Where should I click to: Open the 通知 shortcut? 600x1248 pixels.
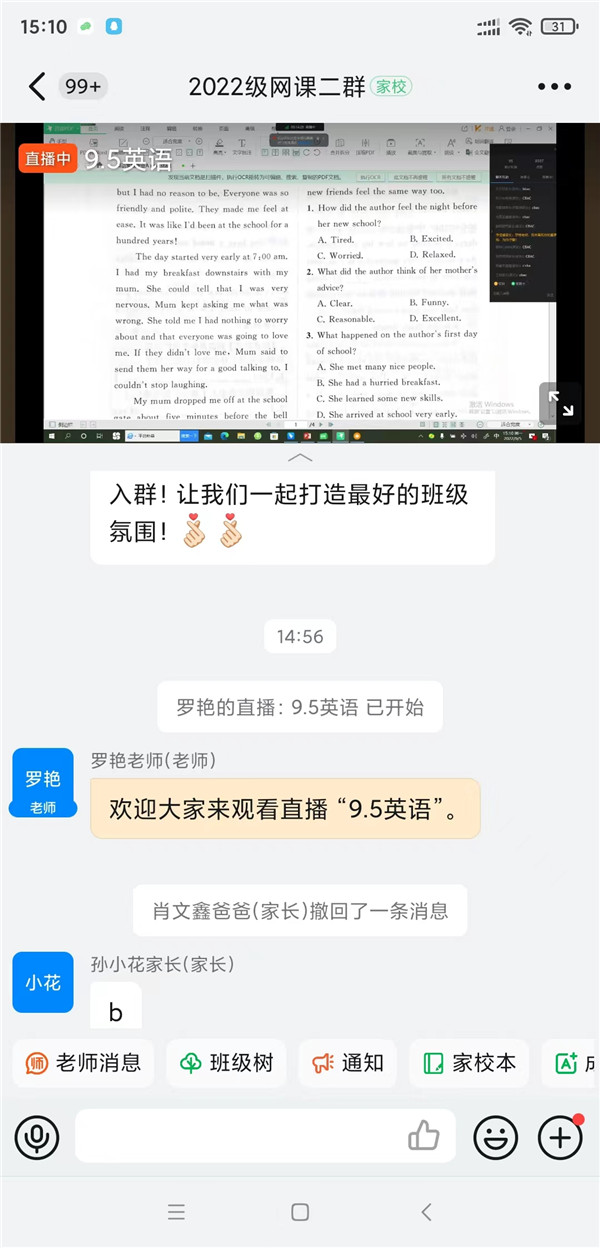[348, 1063]
